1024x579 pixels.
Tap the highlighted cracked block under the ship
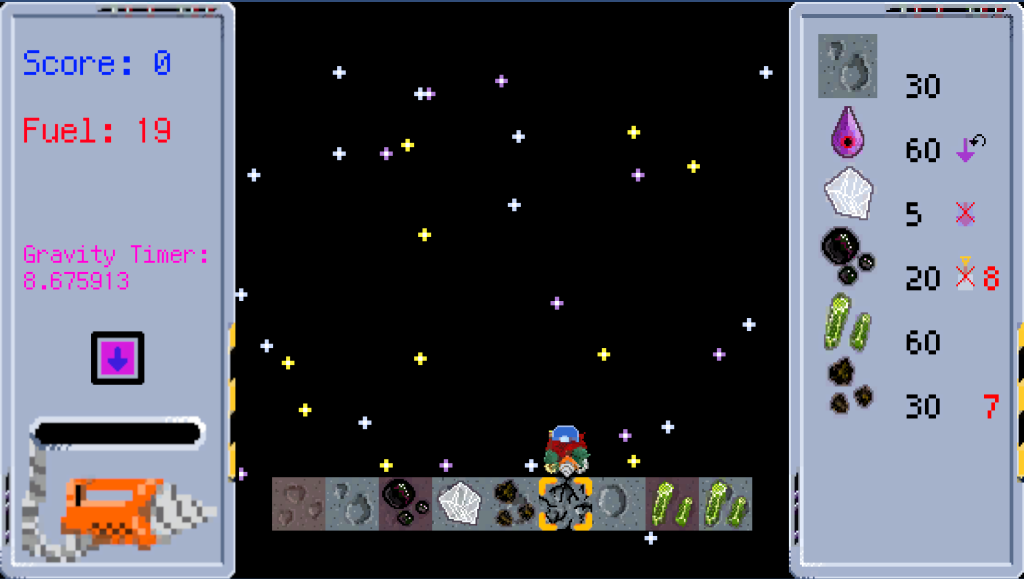click(566, 504)
